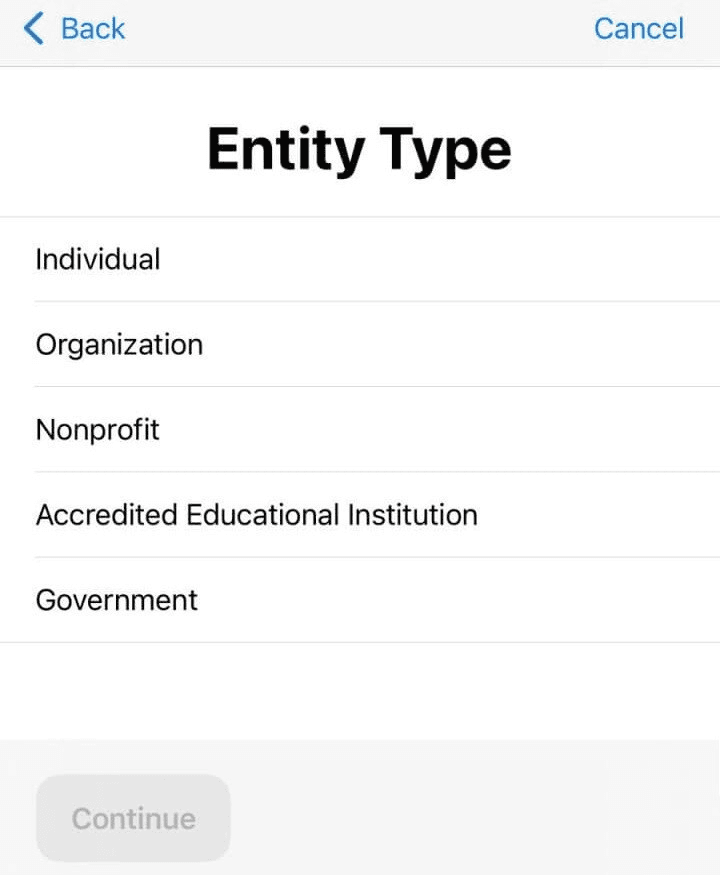Cancel the enrollment flow
Viewport: 720px width, 875px height.
pyautogui.click(x=638, y=29)
